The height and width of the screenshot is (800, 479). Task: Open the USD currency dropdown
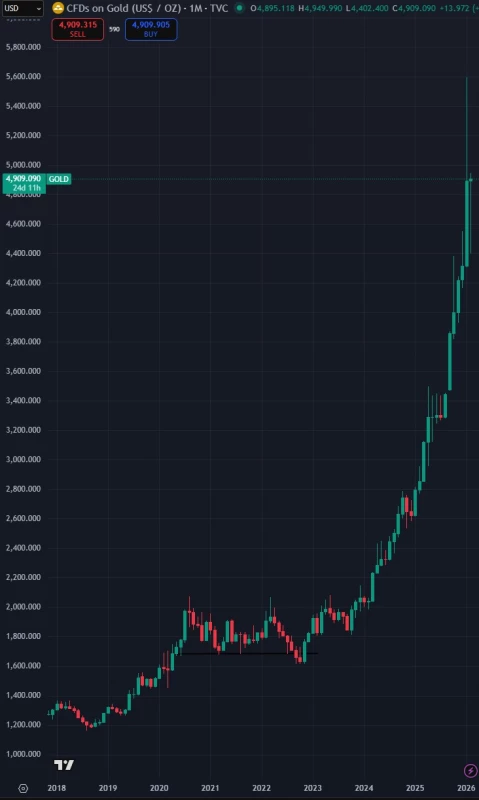pyautogui.click(x=22, y=8)
